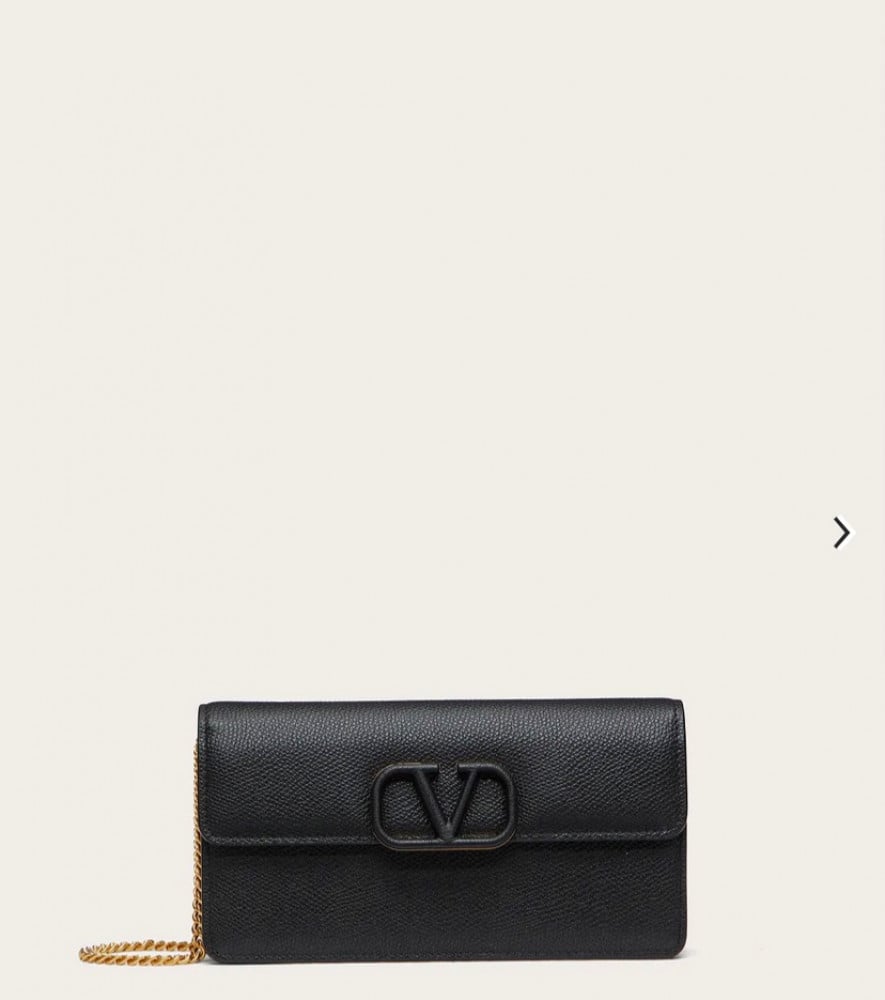Show the next product image
This screenshot has height=1000, width=885.
pyautogui.click(x=842, y=533)
